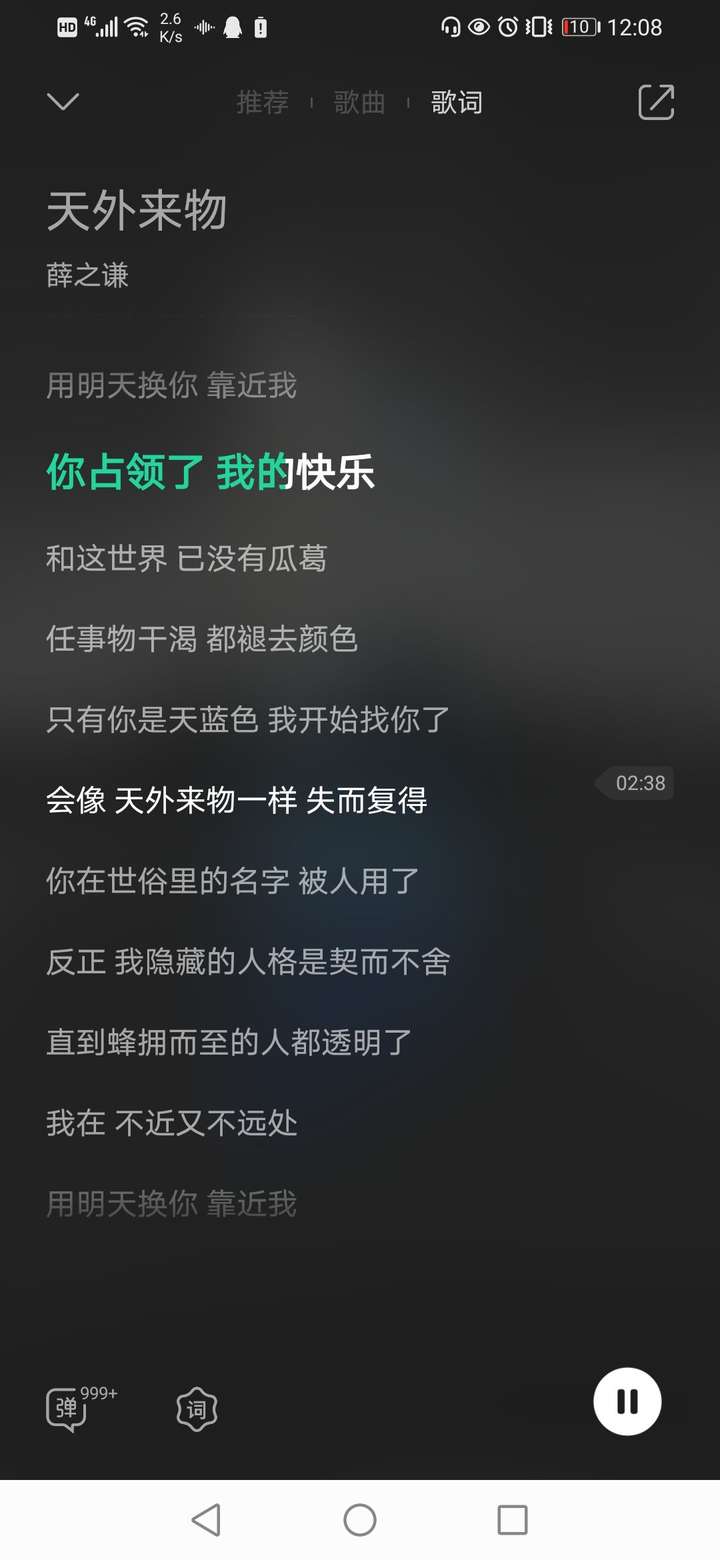Tap the 弹 comments bubble icon
This screenshot has height=1560, width=720.
point(67,1408)
